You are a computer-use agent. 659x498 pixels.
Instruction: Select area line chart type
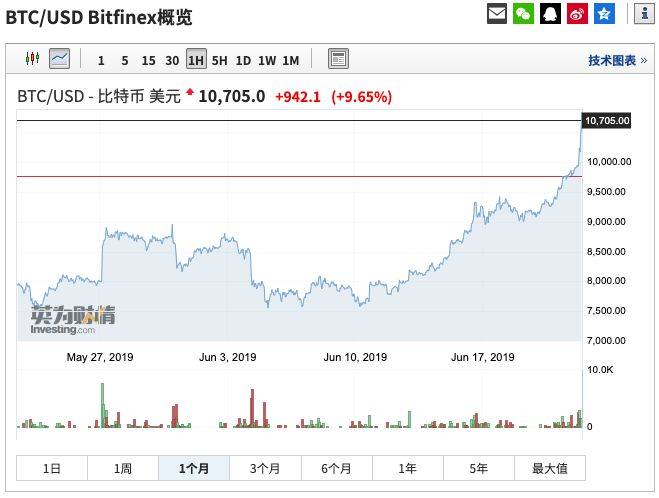[x=60, y=60]
